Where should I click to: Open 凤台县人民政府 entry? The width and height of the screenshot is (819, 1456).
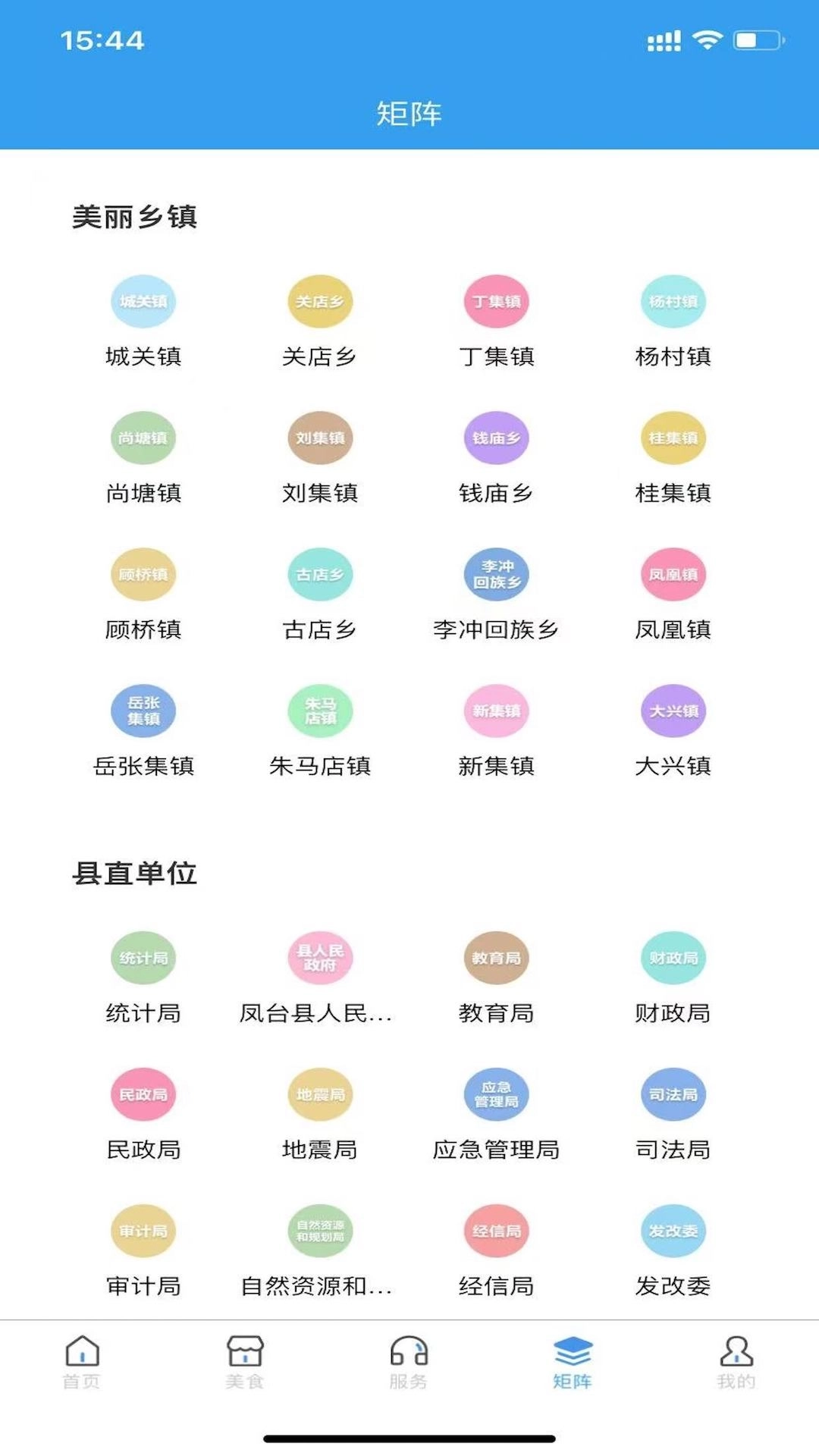tap(320, 957)
